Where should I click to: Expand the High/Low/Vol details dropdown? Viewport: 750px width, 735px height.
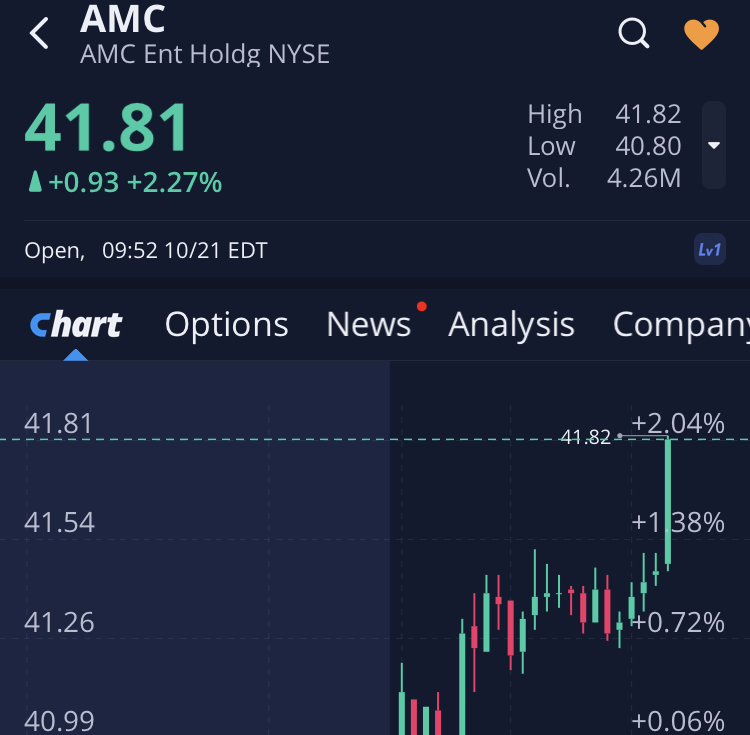[714, 145]
